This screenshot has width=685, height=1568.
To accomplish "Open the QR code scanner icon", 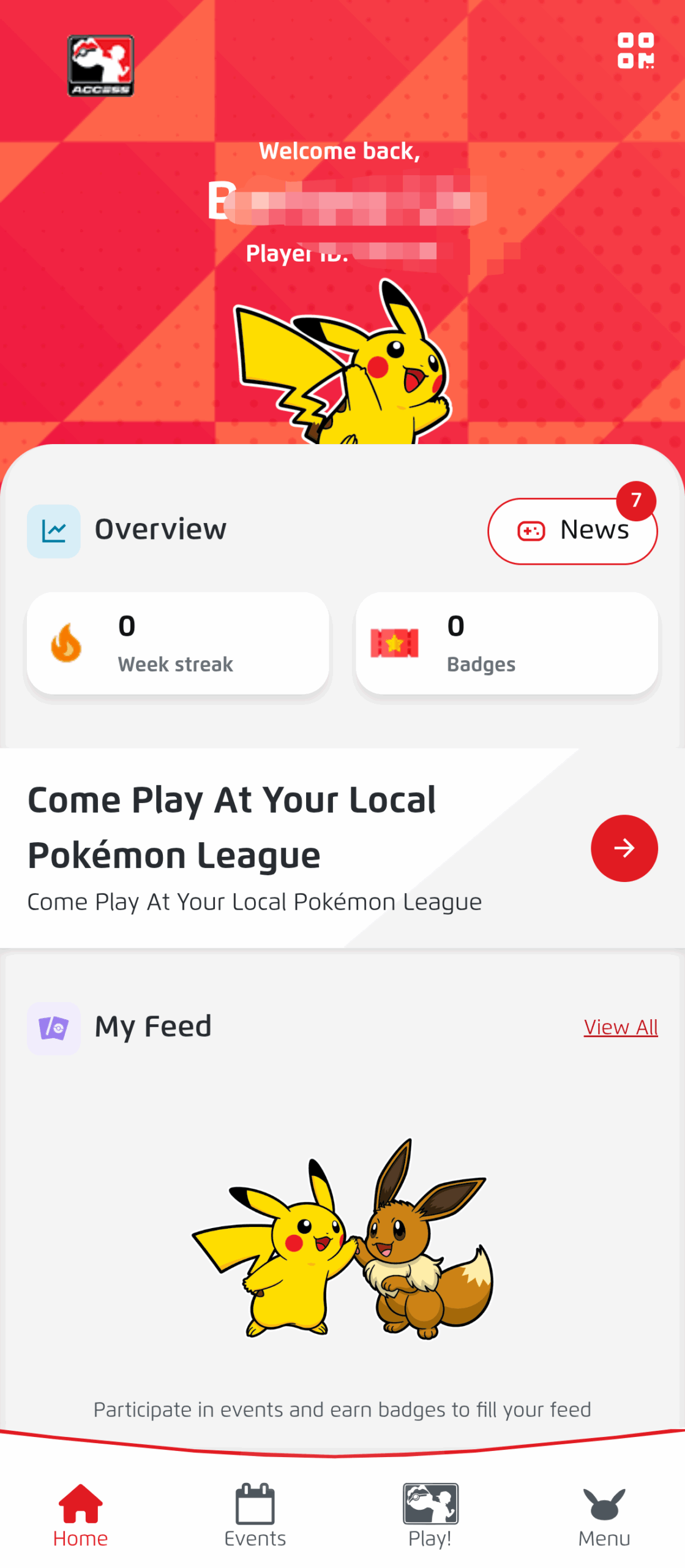I will 637,53.
